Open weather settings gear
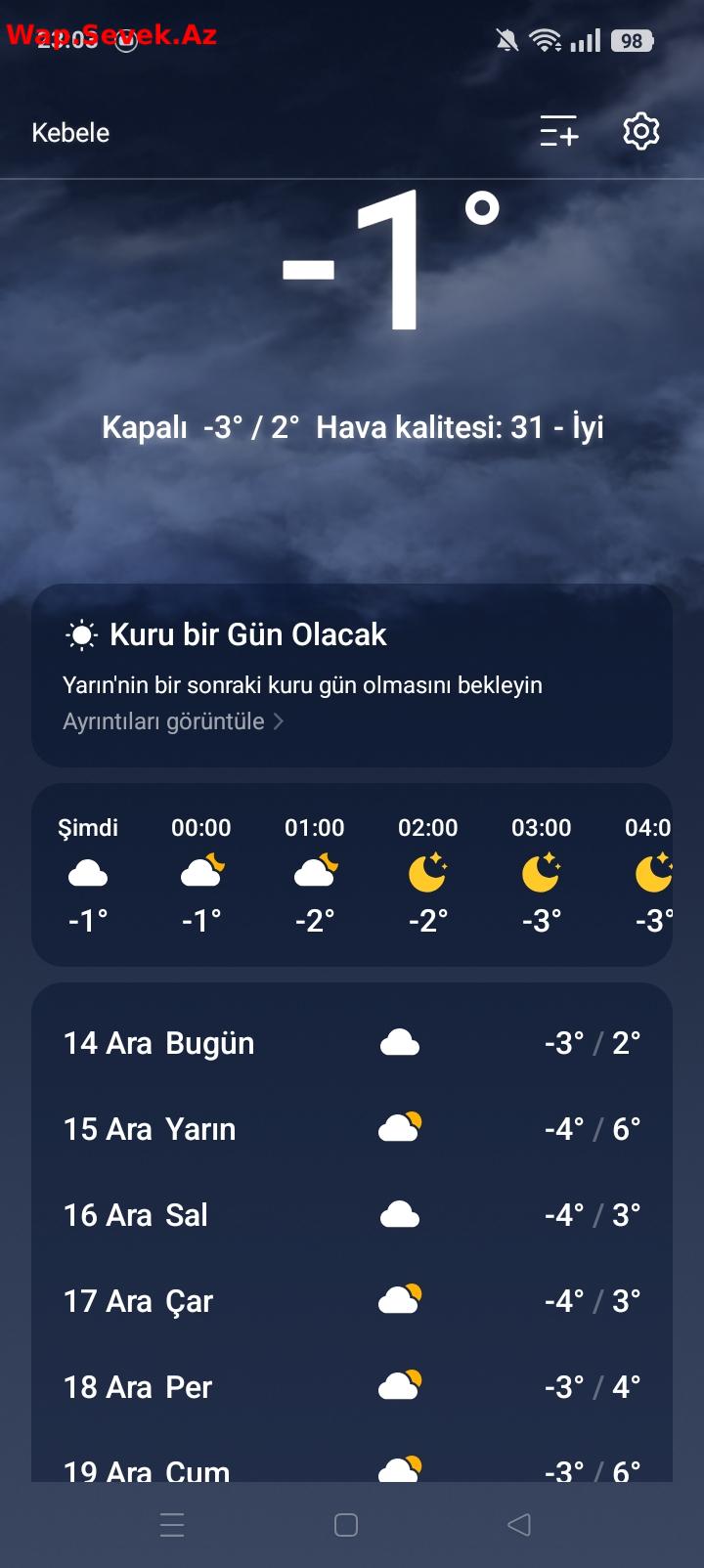 click(641, 131)
